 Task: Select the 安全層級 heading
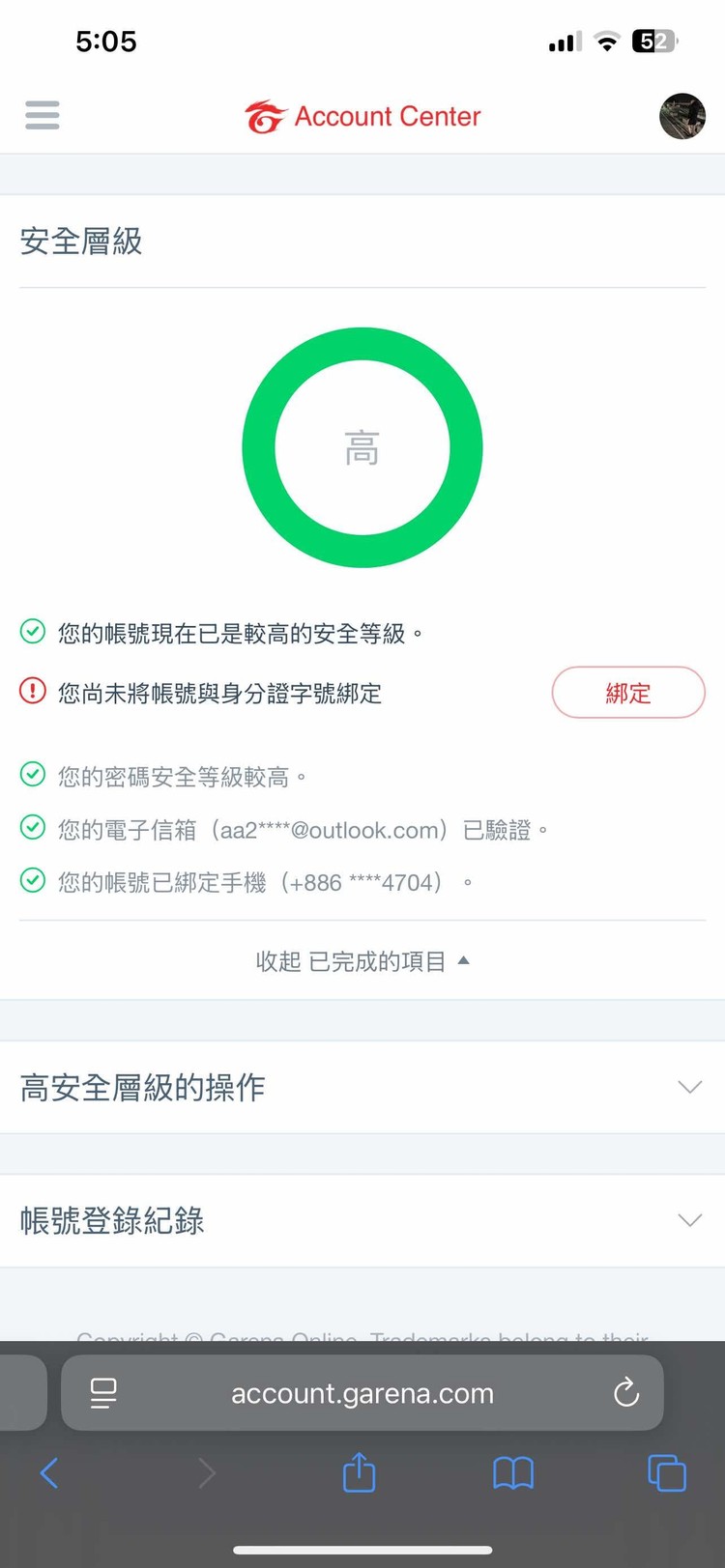81,242
